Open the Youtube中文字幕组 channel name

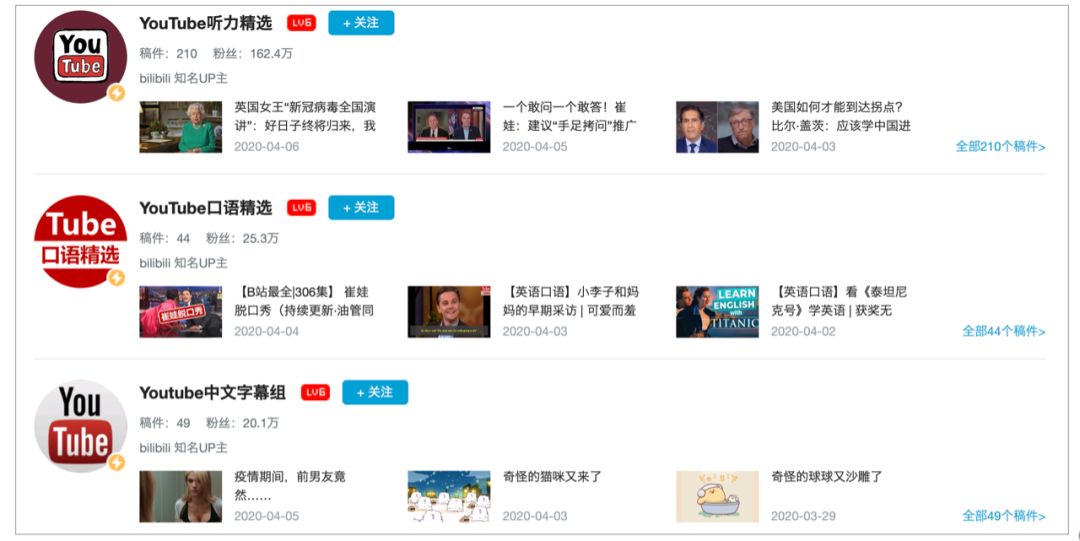(x=212, y=393)
